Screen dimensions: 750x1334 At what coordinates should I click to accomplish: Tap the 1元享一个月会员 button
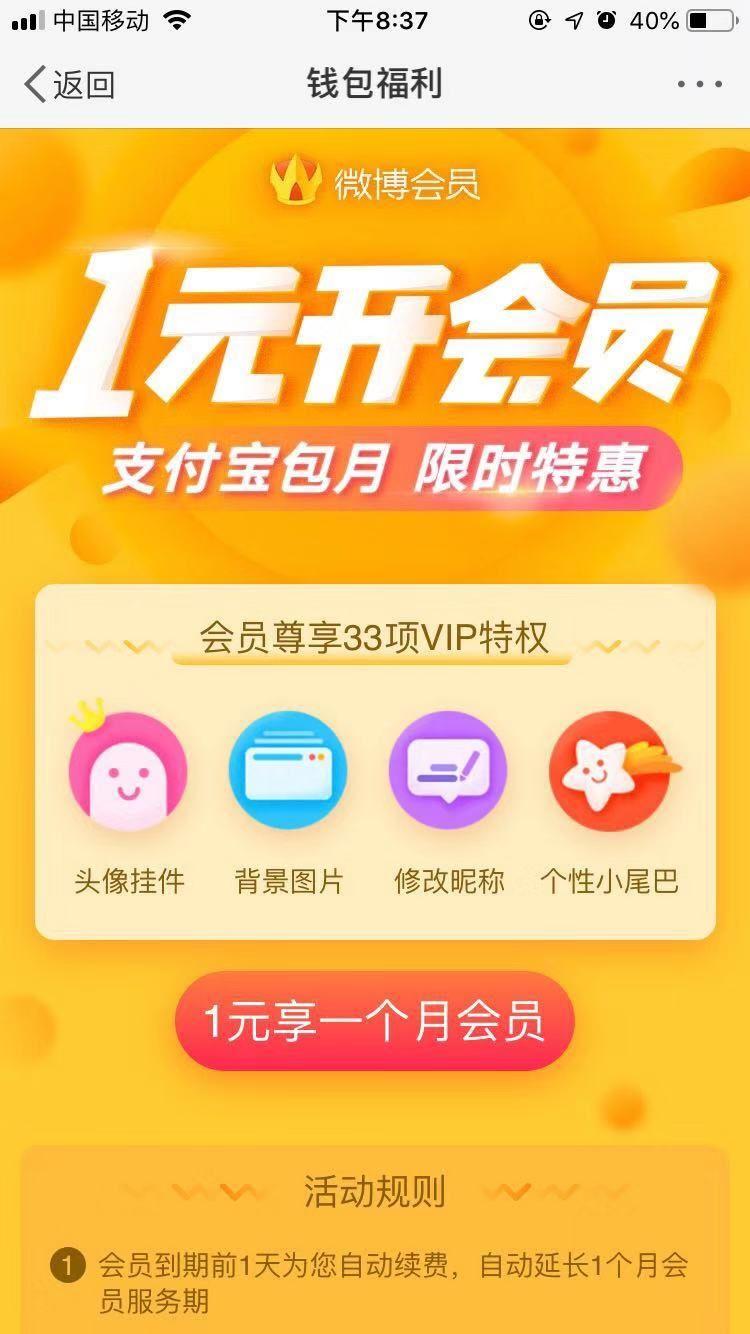click(x=375, y=1021)
